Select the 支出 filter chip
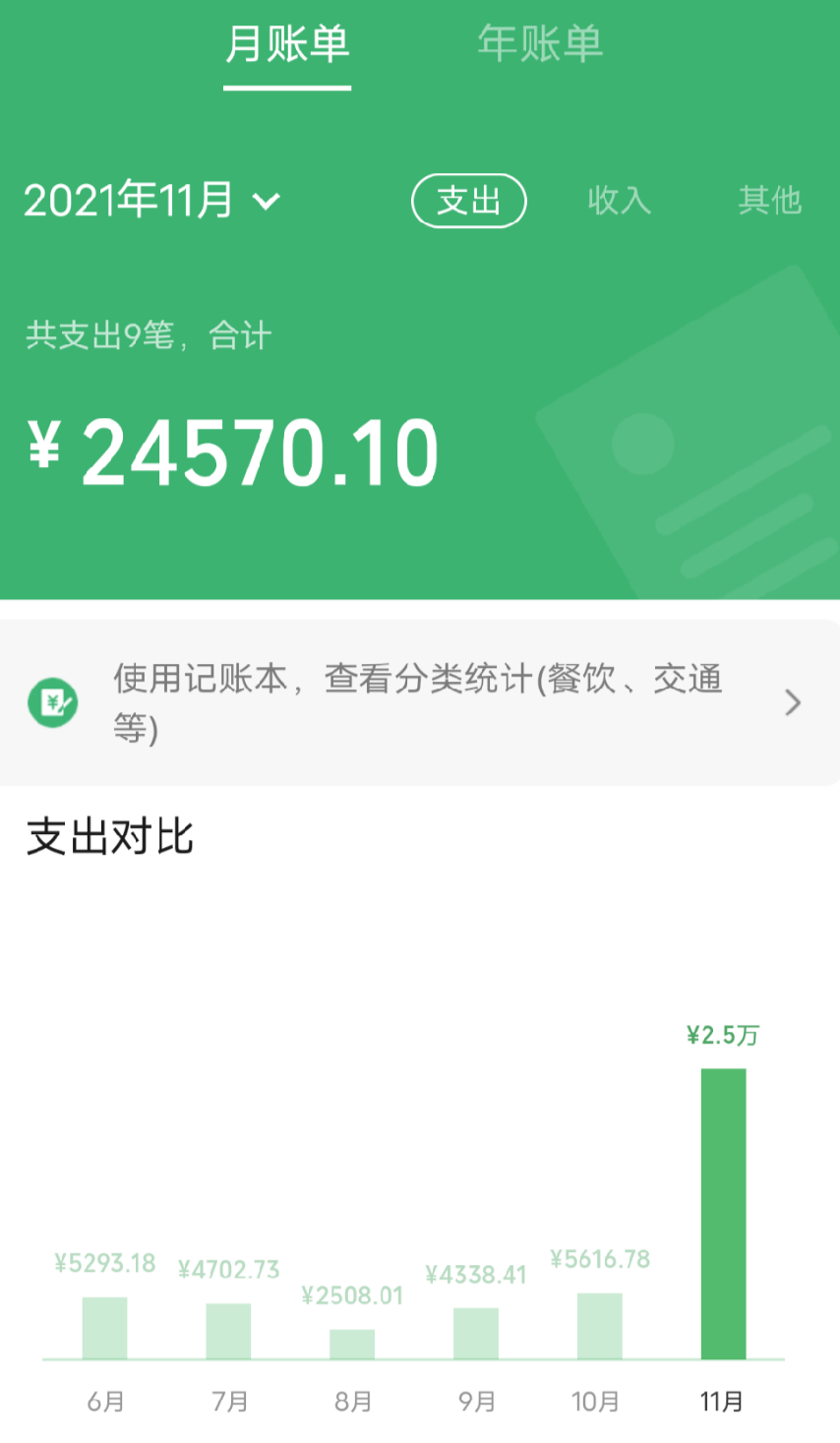This screenshot has height=1443, width=840. coord(469,201)
